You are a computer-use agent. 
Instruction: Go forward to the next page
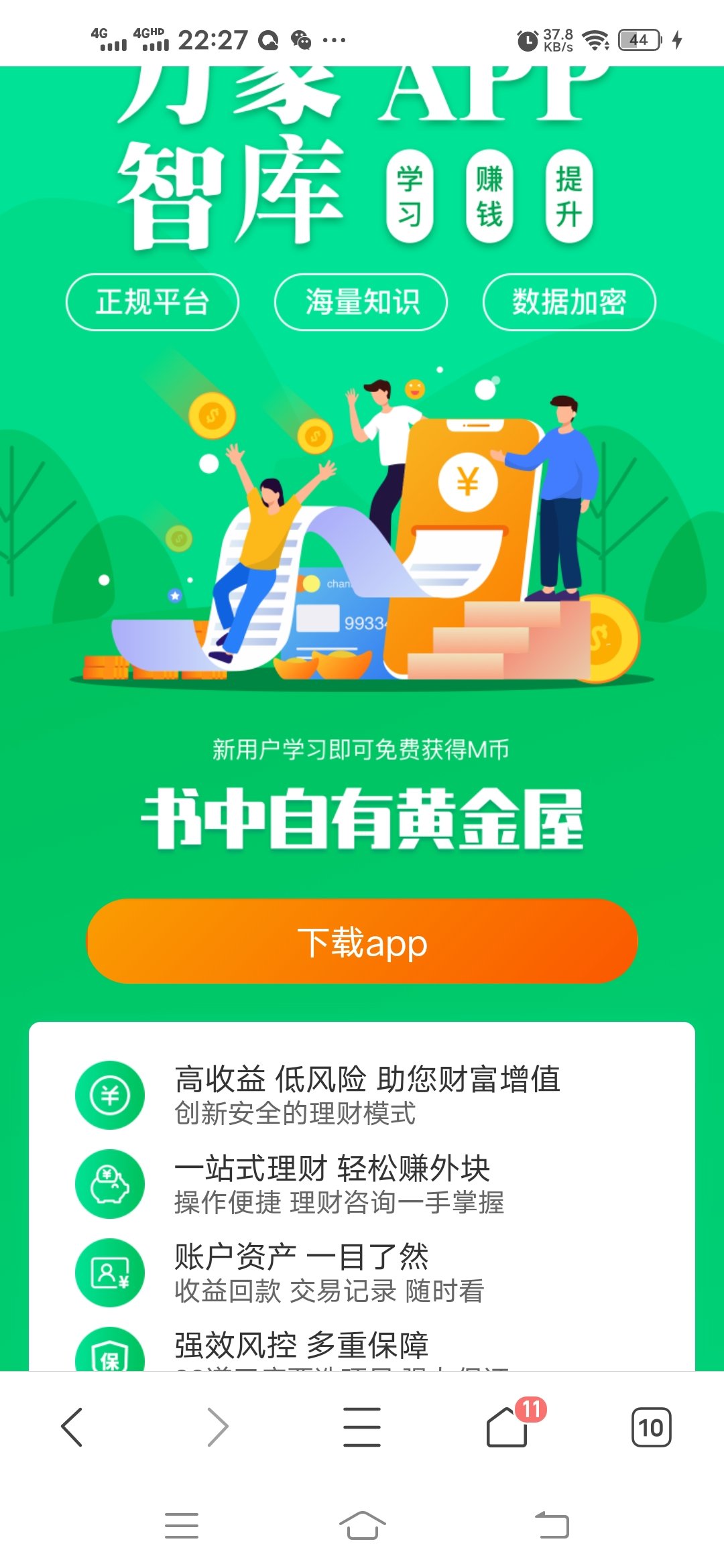[217, 1427]
